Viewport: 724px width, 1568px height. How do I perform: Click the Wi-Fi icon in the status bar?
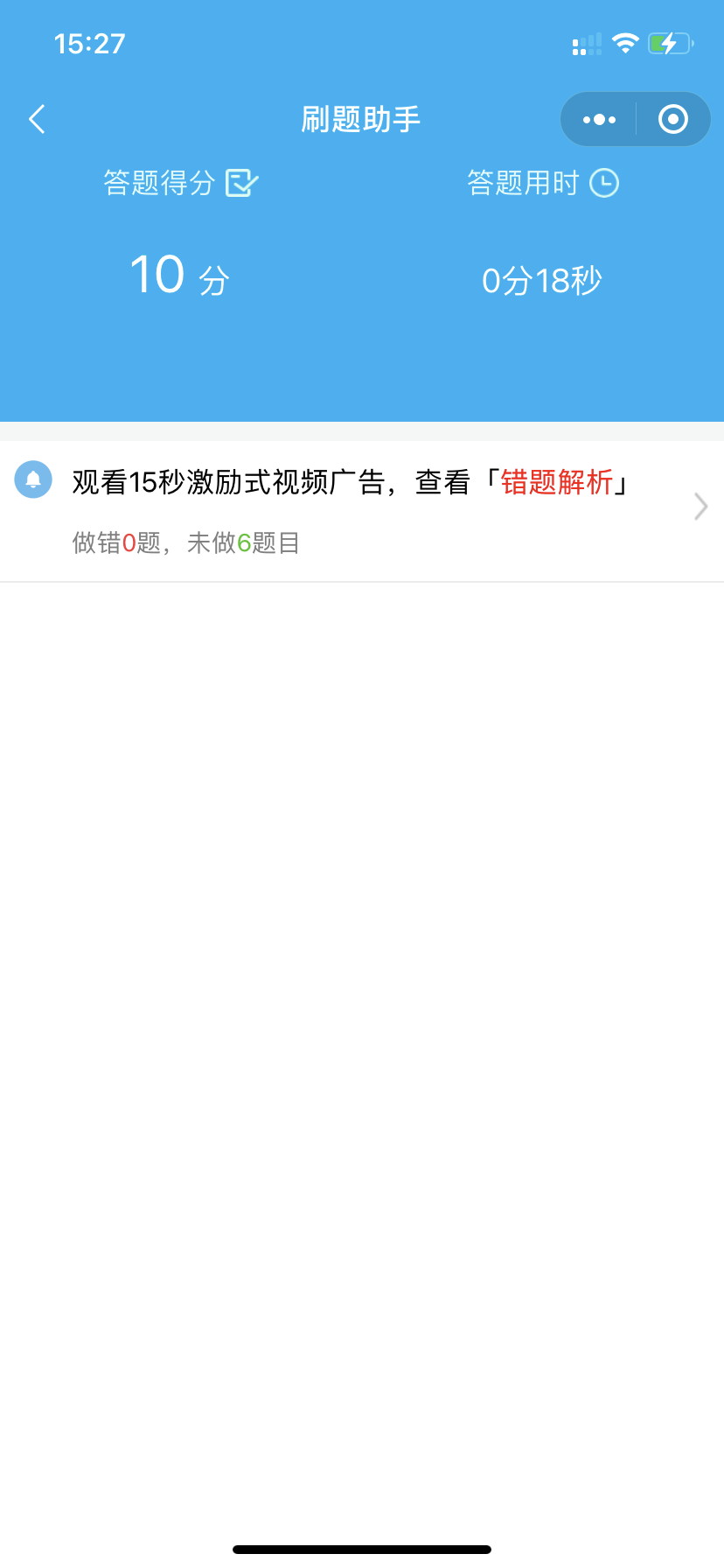pos(625,43)
